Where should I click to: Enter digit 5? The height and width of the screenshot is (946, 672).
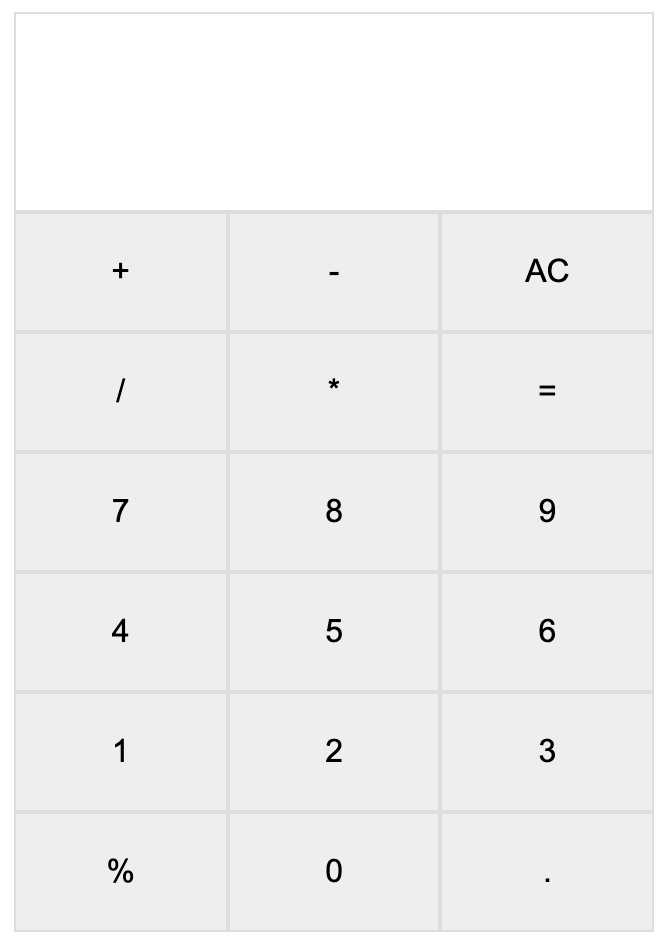coord(334,631)
